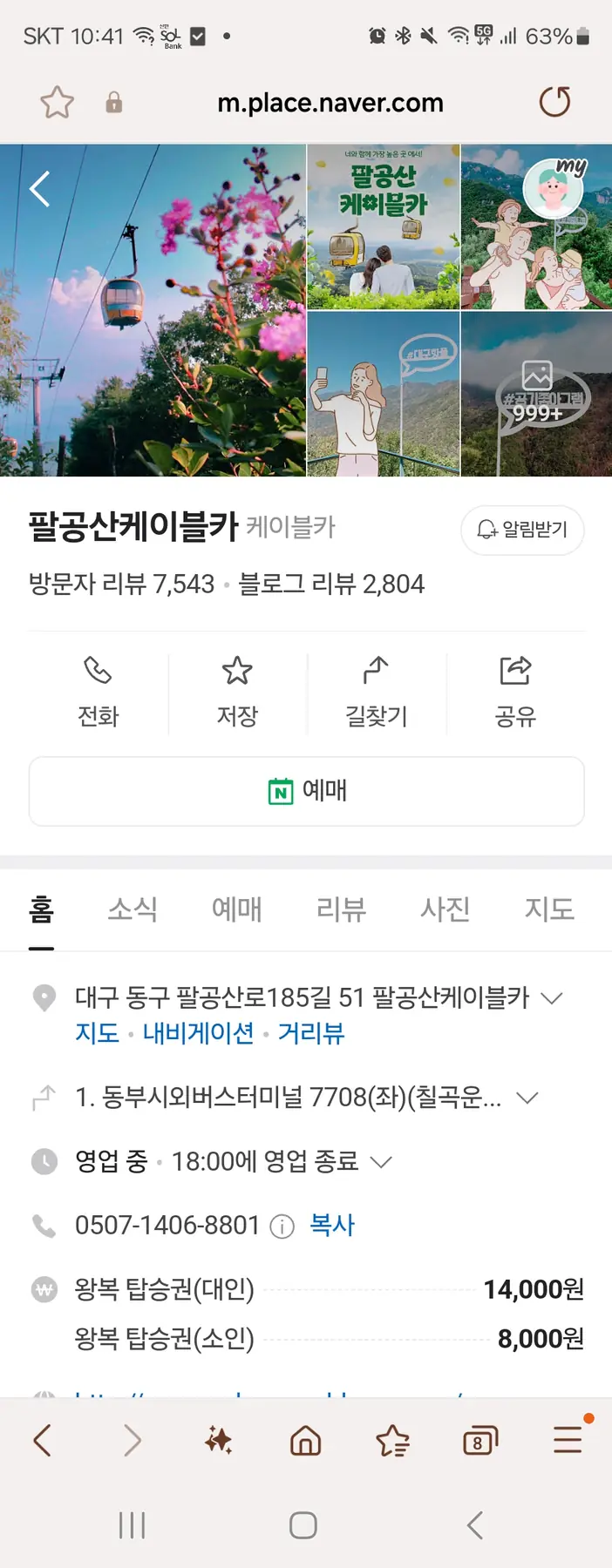Open the 예매 booking button
Image resolution: width=612 pixels, height=1568 pixels.
pos(306,791)
